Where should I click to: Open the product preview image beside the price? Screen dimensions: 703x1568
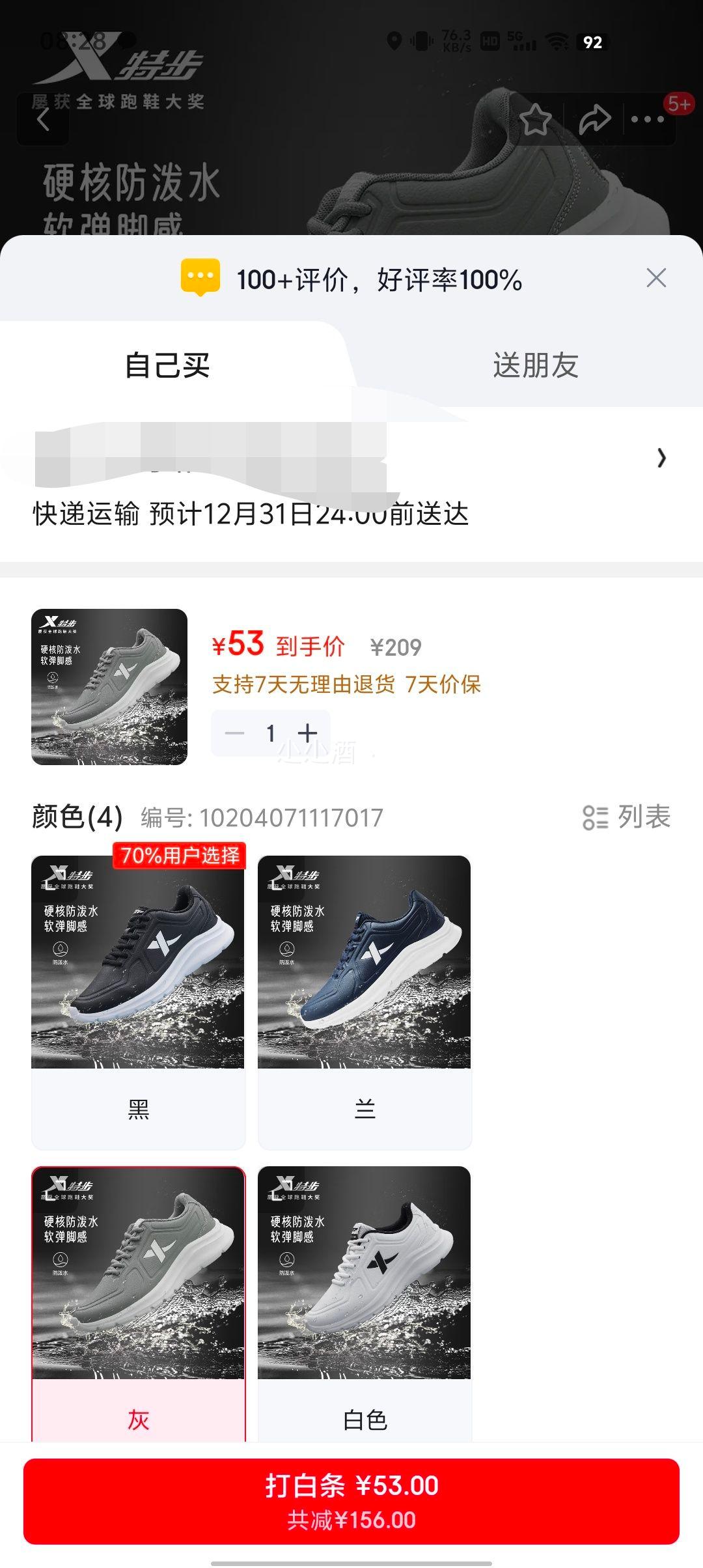(109, 687)
